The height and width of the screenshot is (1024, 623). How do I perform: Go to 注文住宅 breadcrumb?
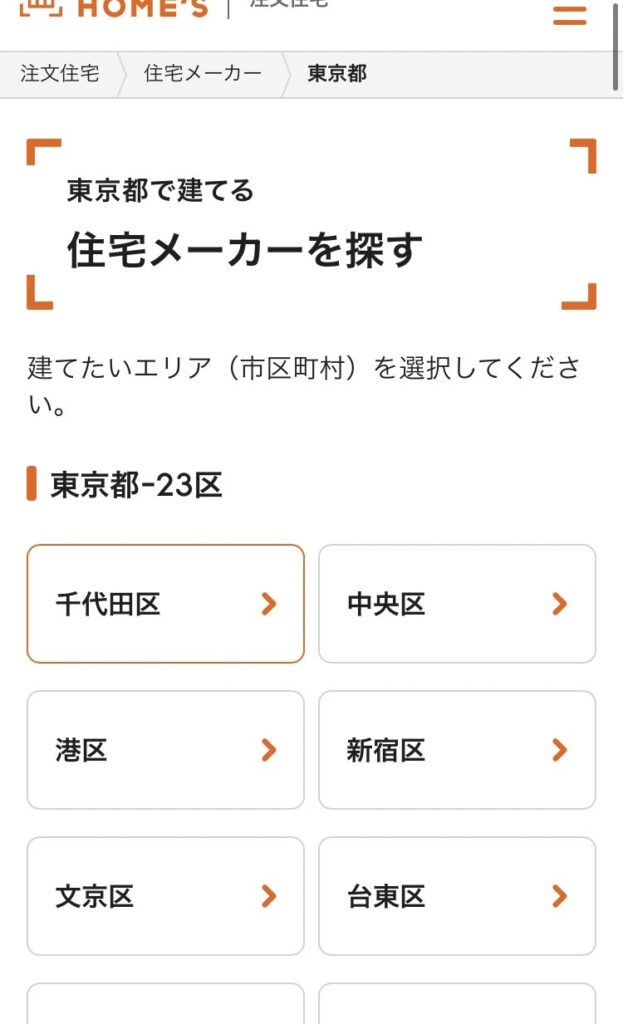click(59, 73)
